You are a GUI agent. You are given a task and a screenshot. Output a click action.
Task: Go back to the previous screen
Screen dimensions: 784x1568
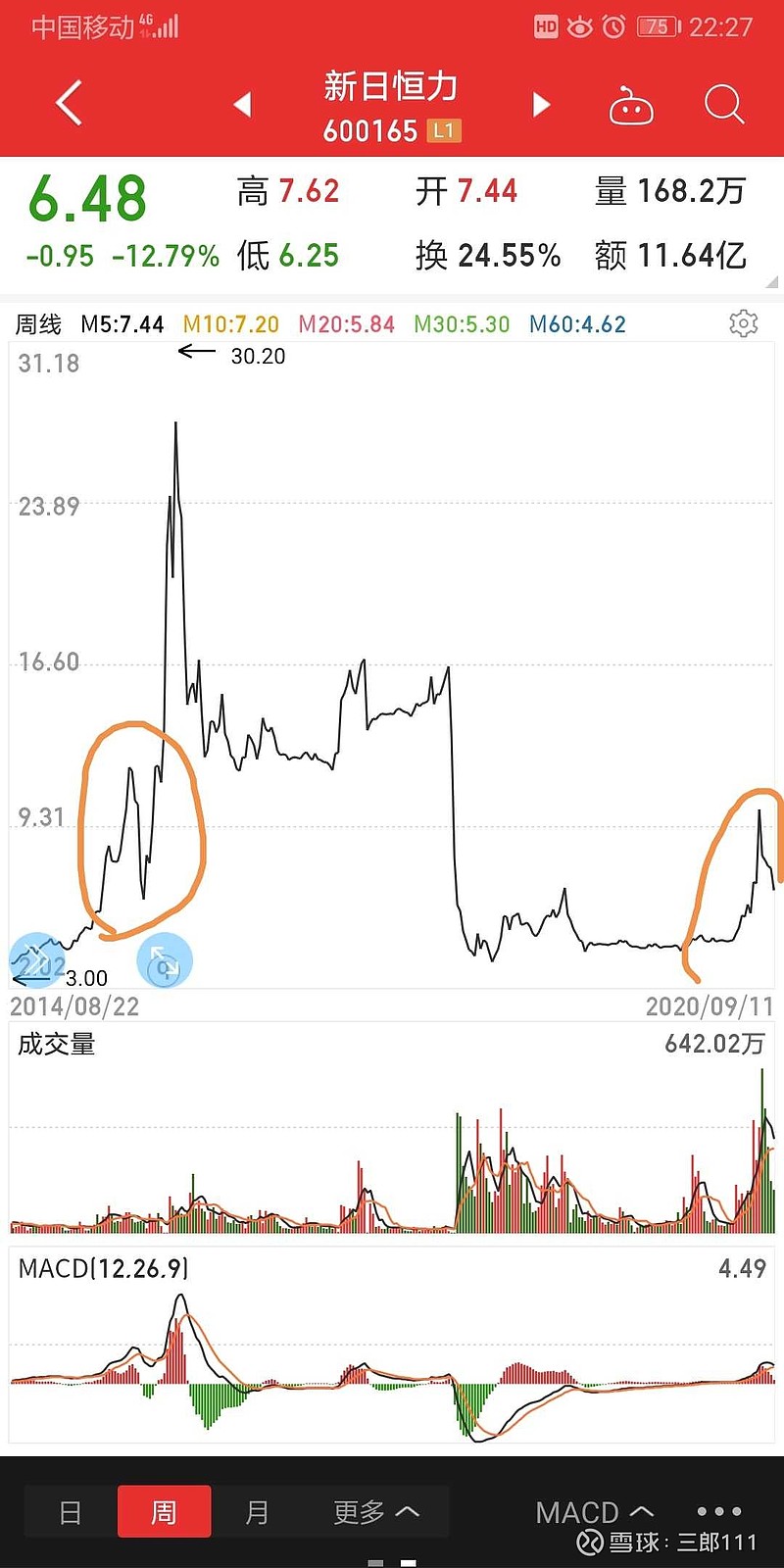69,104
